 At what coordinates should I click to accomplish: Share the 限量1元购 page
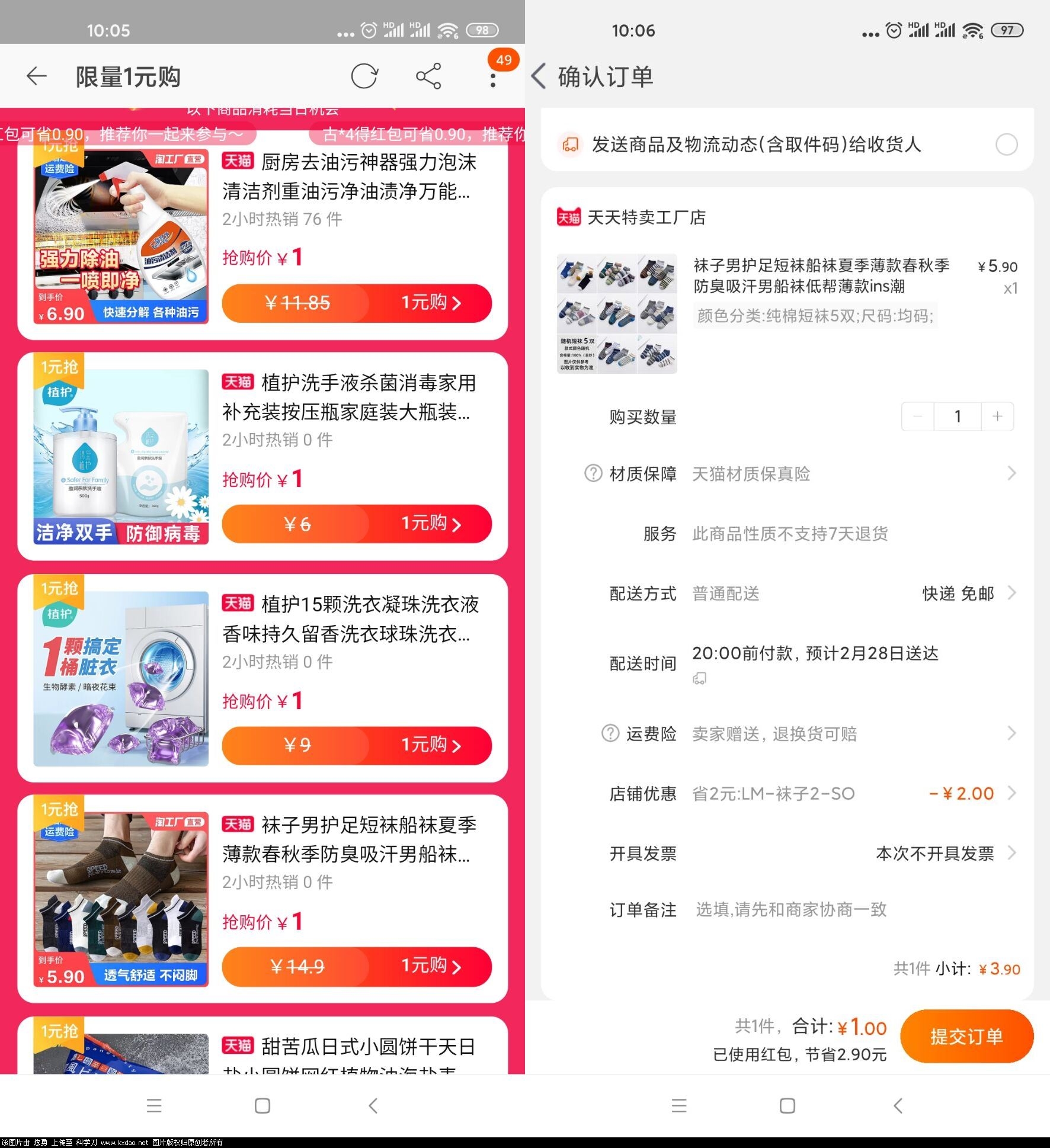coord(428,76)
